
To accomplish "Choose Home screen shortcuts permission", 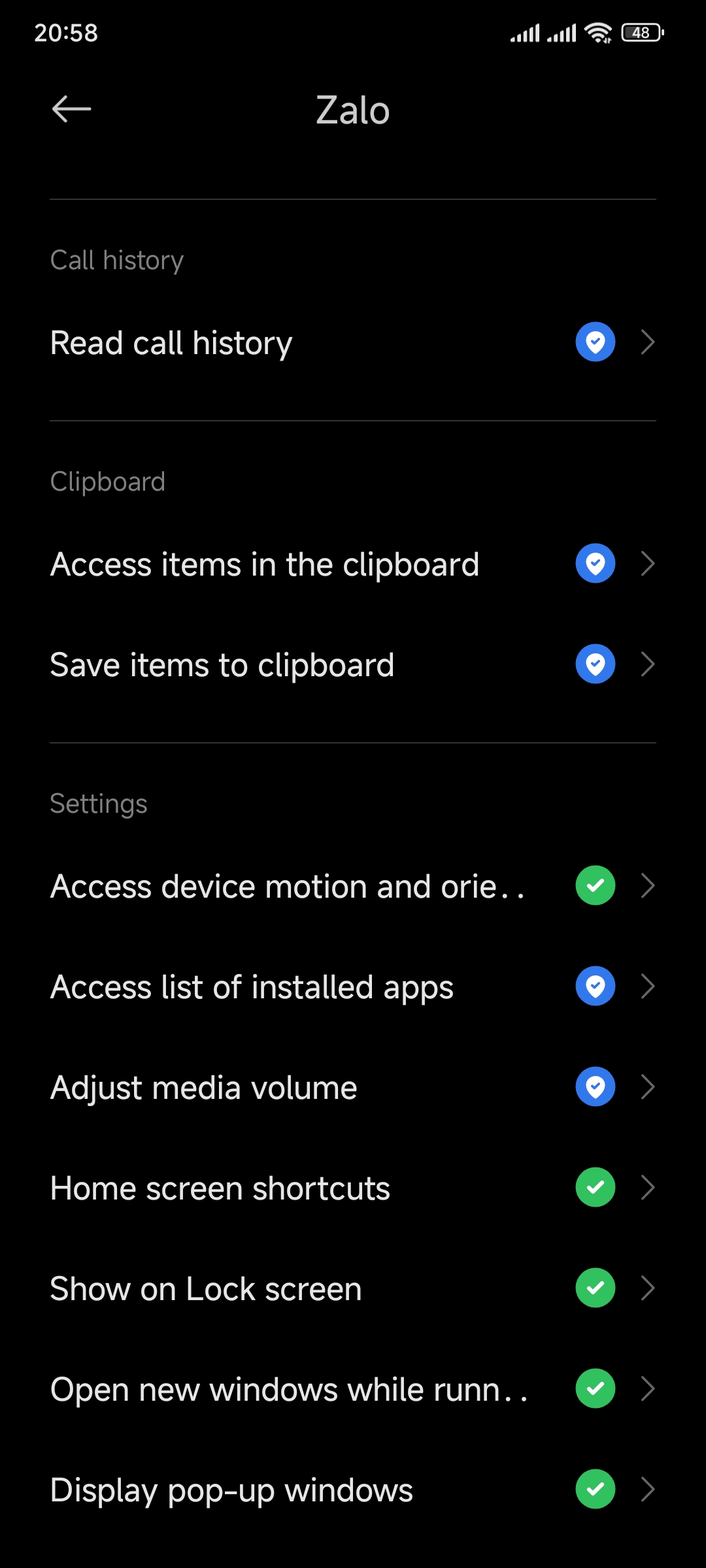I will (x=353, y=1188).
